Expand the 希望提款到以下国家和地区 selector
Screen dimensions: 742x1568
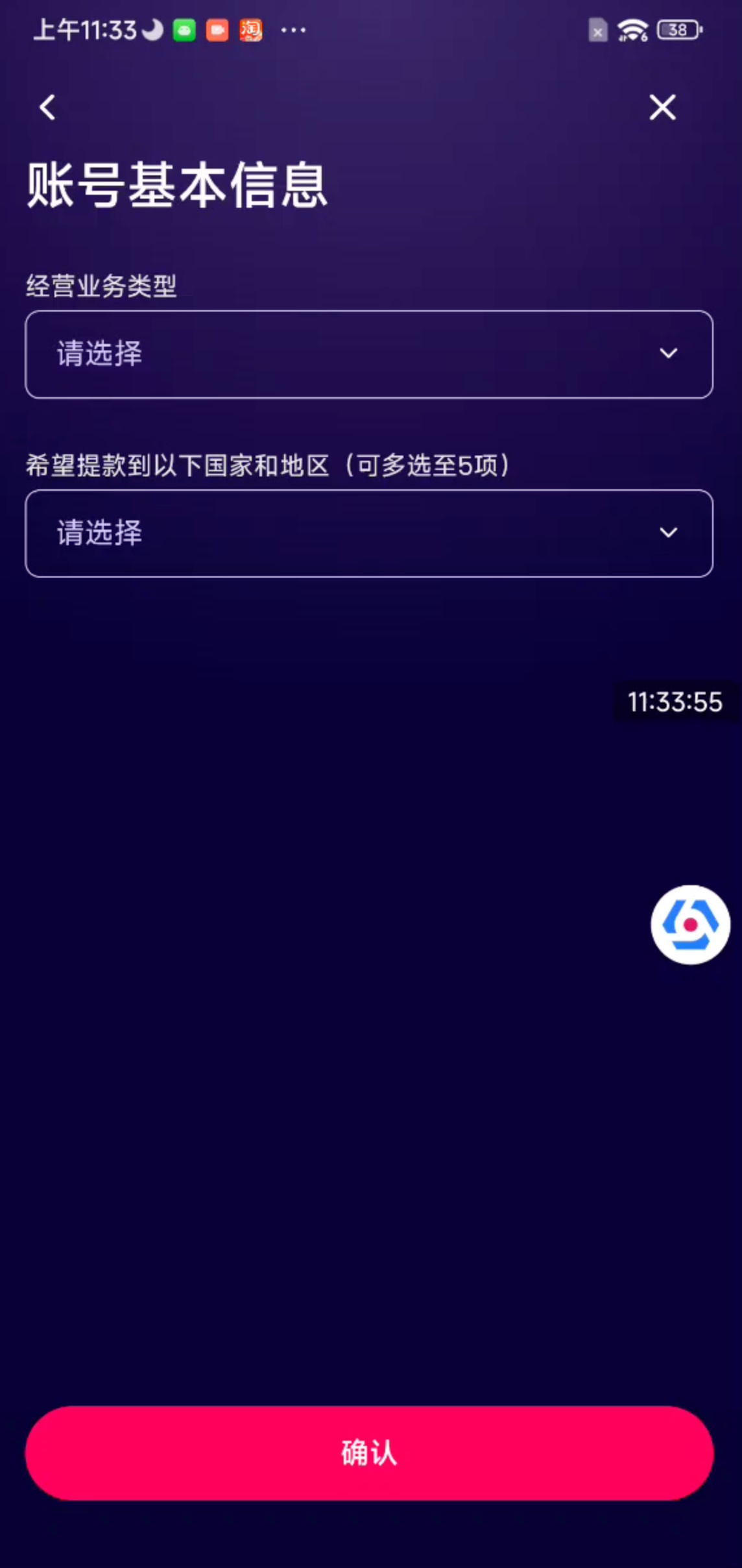pyautogui.click(x=368, y=533)
